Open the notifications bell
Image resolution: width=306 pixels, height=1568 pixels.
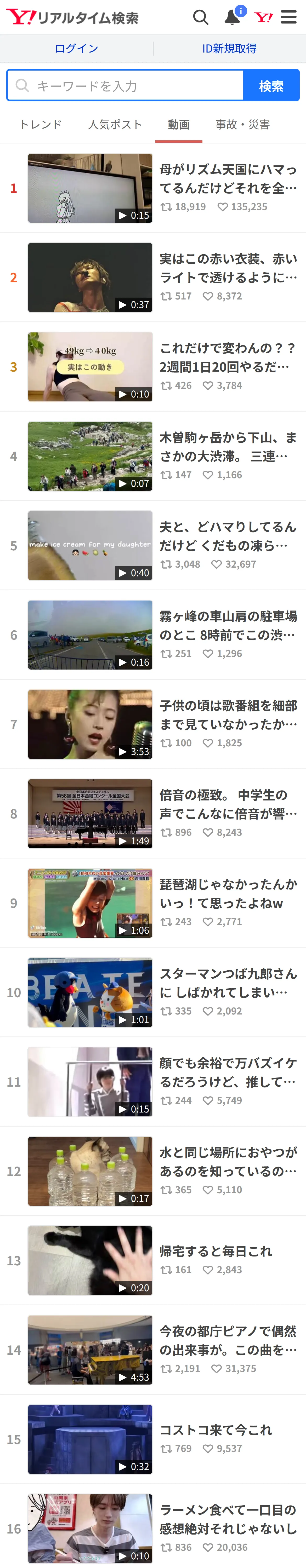[233, 17]
